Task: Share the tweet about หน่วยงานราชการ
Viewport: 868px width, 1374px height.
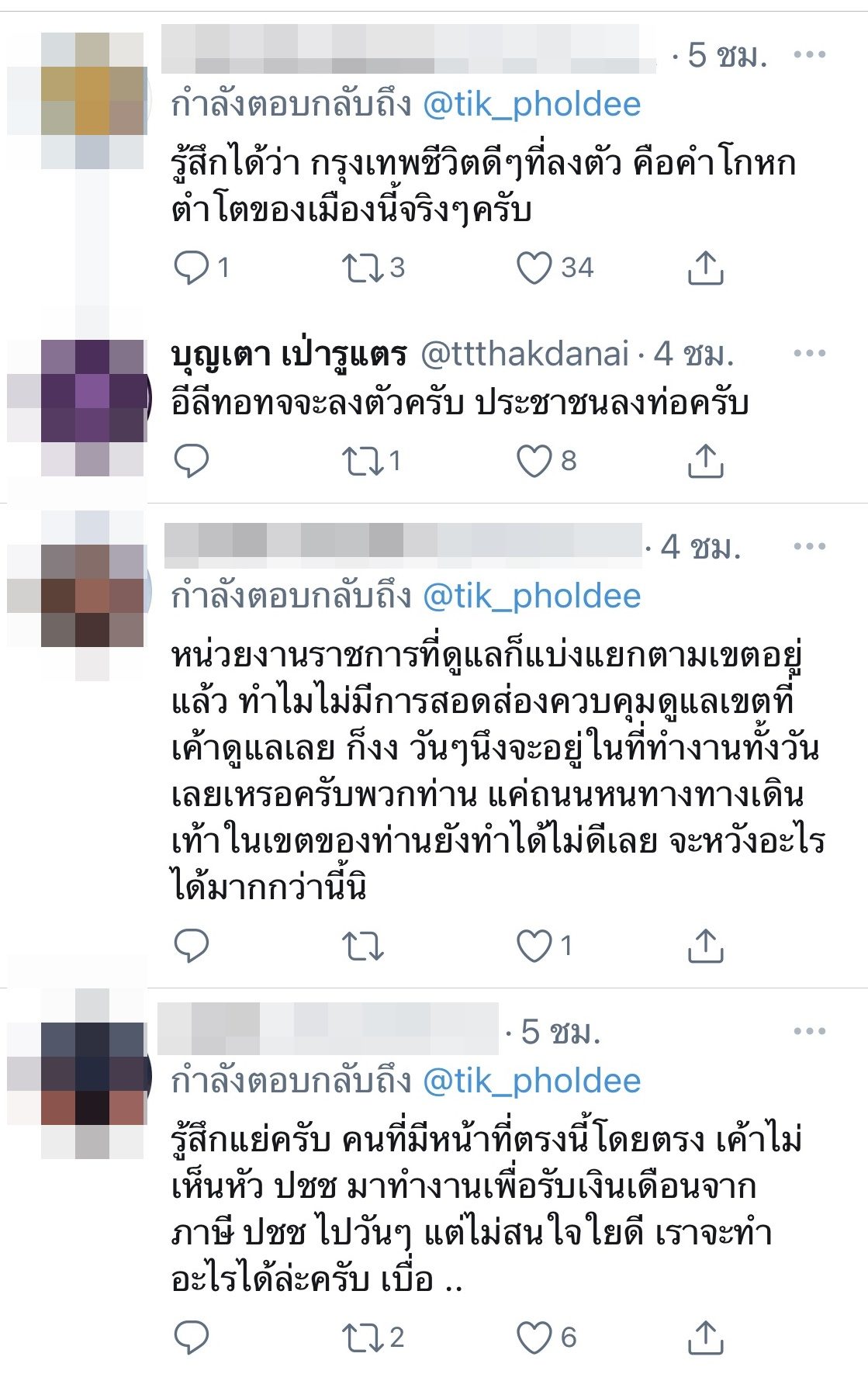Action: tap(705, 946)
